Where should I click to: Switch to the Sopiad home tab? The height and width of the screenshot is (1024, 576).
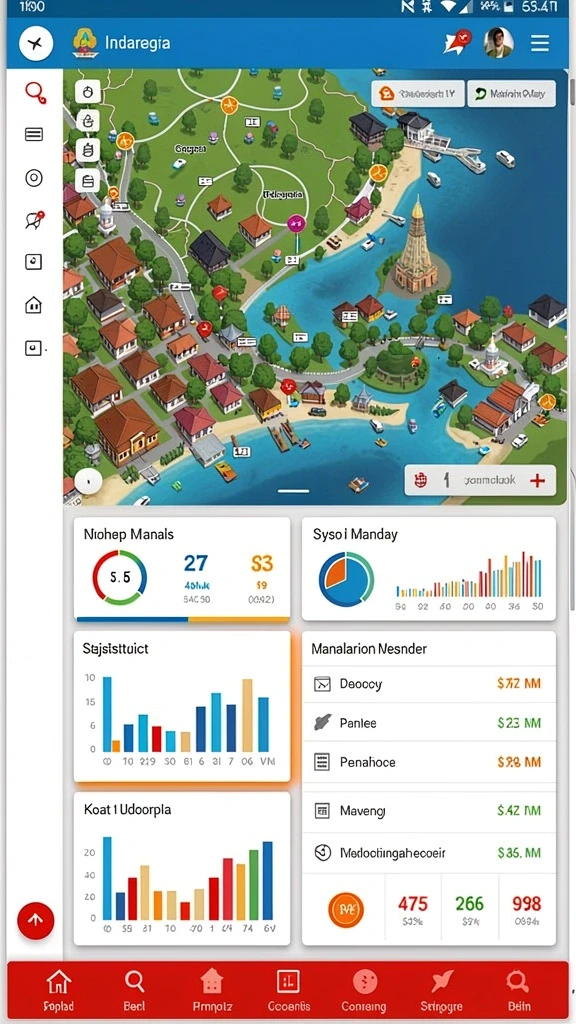59,989
